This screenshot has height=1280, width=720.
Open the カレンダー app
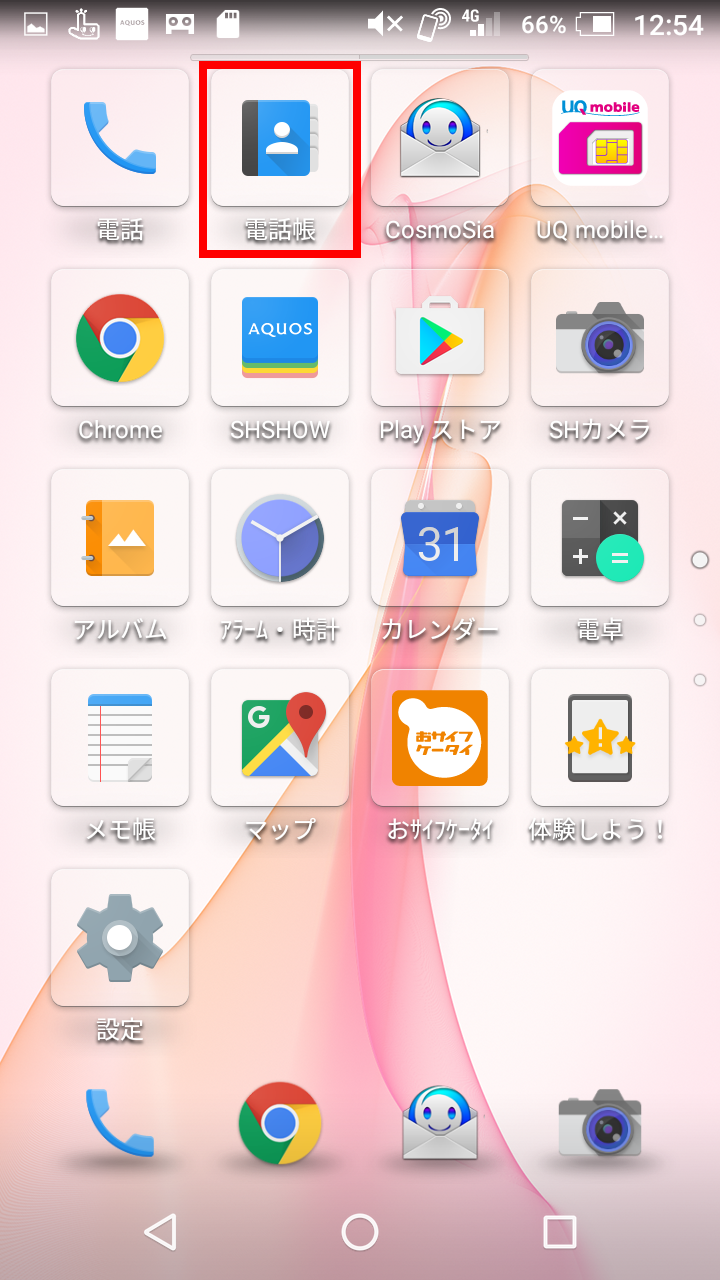pyautogui.click(x=440, y=538)
